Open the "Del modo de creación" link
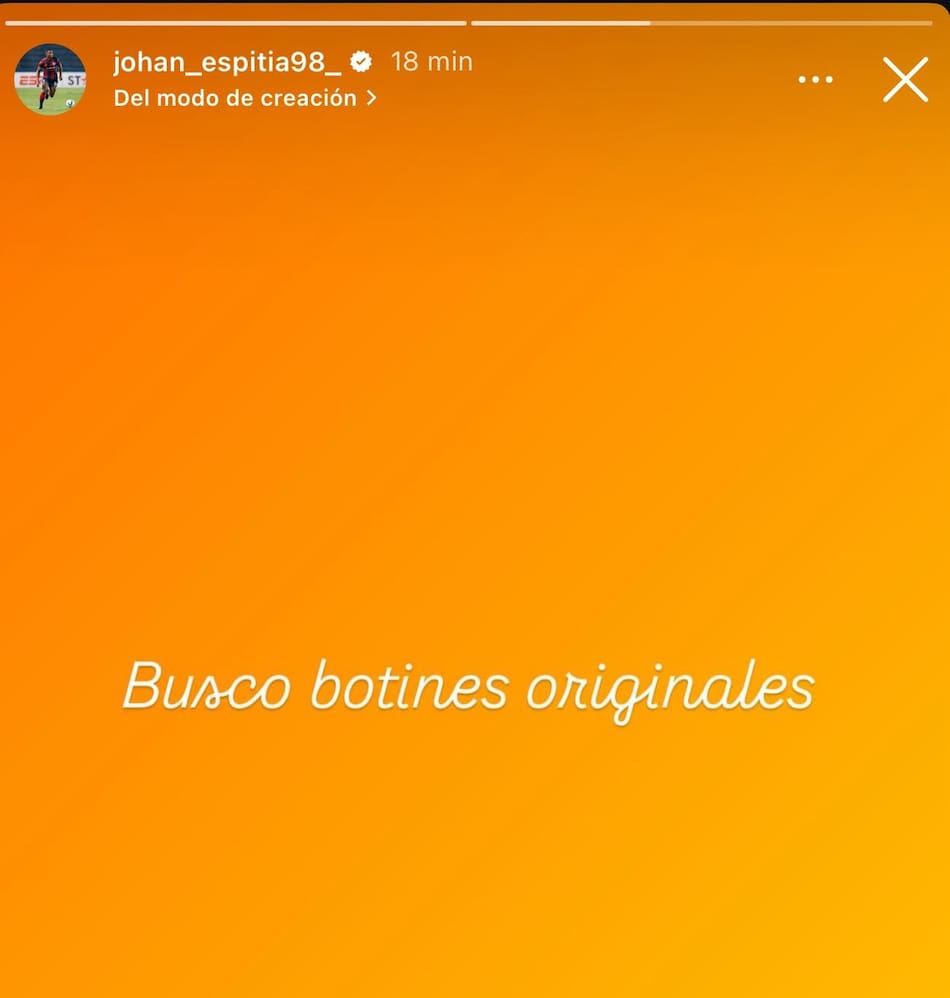The image size is (950, 998). point(245,98)
